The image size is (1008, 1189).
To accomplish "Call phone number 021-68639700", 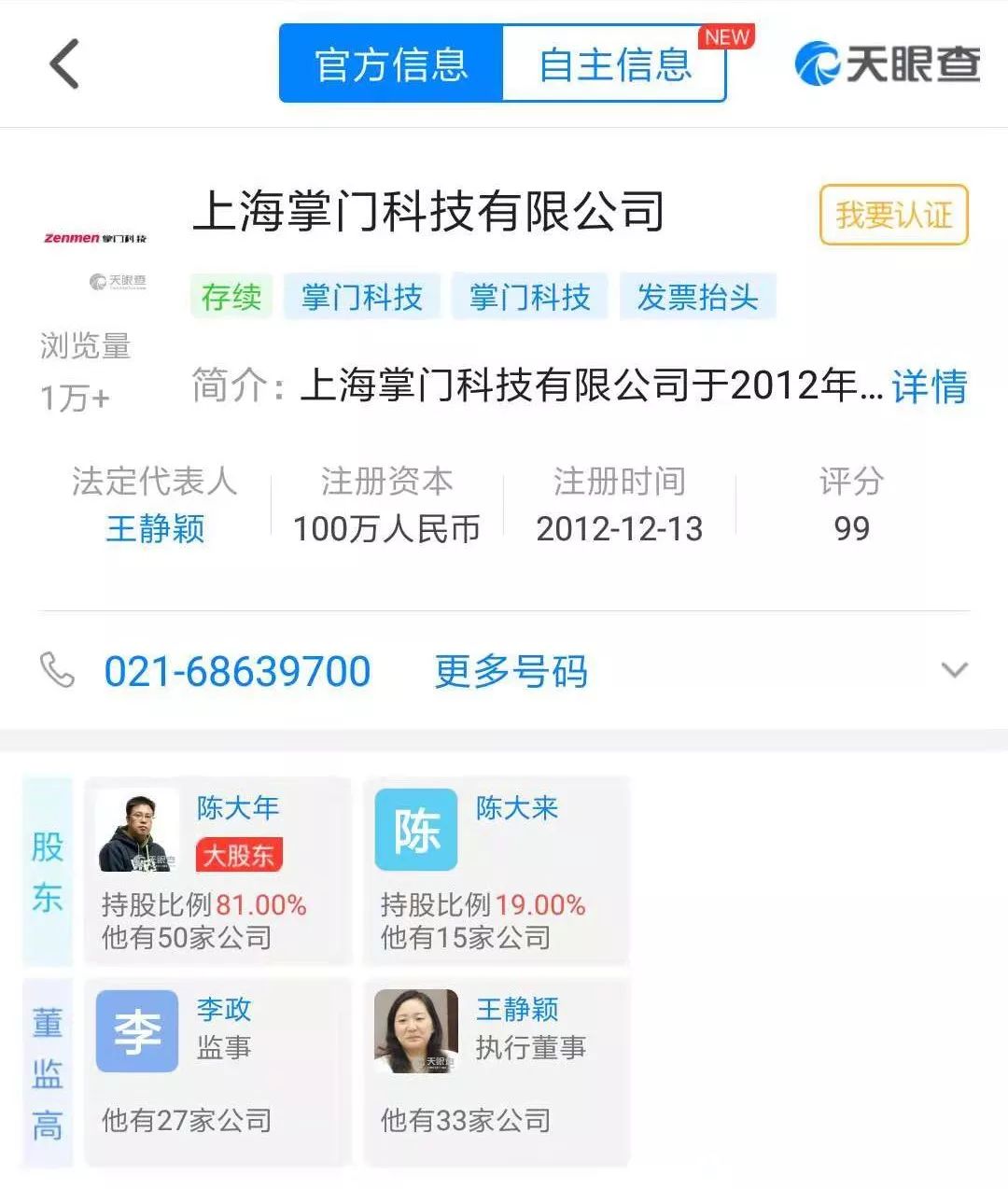I will click(x=237, y=671).
